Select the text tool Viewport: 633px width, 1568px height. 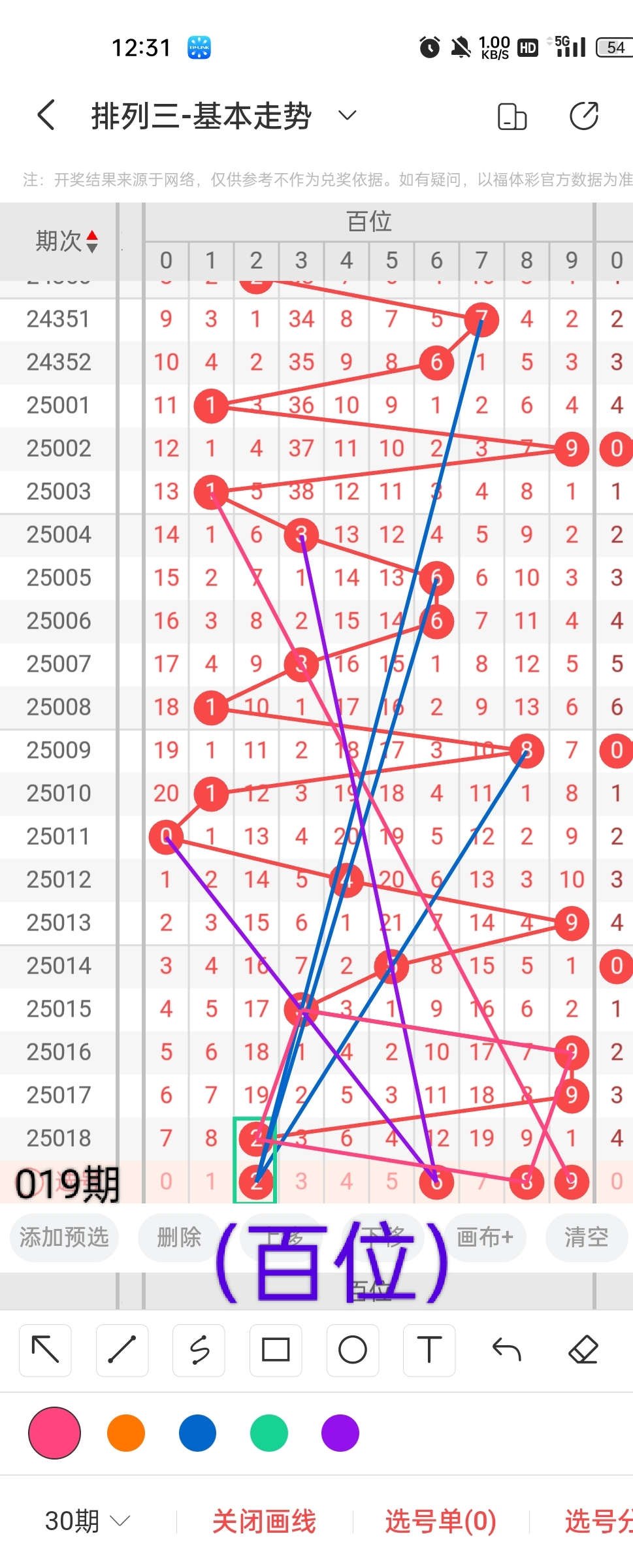[429, 1350]
